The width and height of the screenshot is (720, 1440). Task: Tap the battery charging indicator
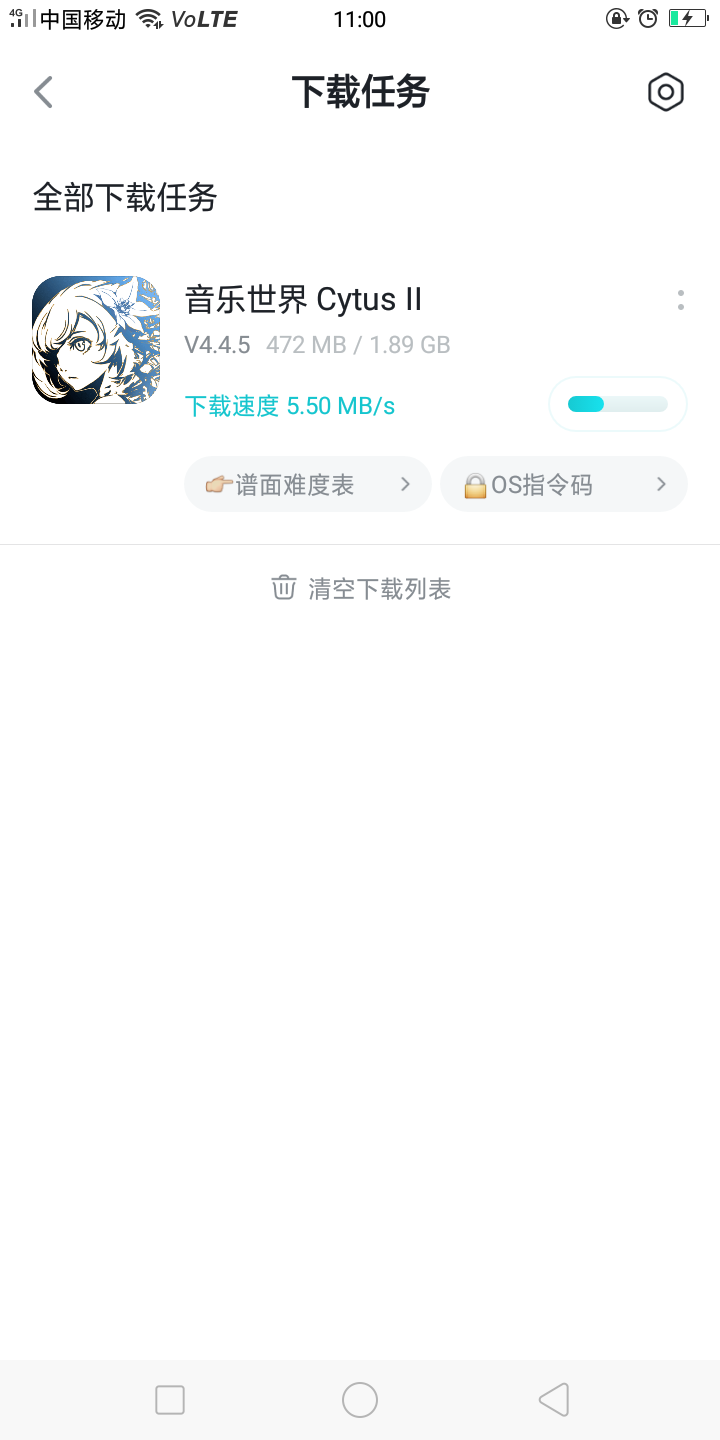tap(690, 16)
